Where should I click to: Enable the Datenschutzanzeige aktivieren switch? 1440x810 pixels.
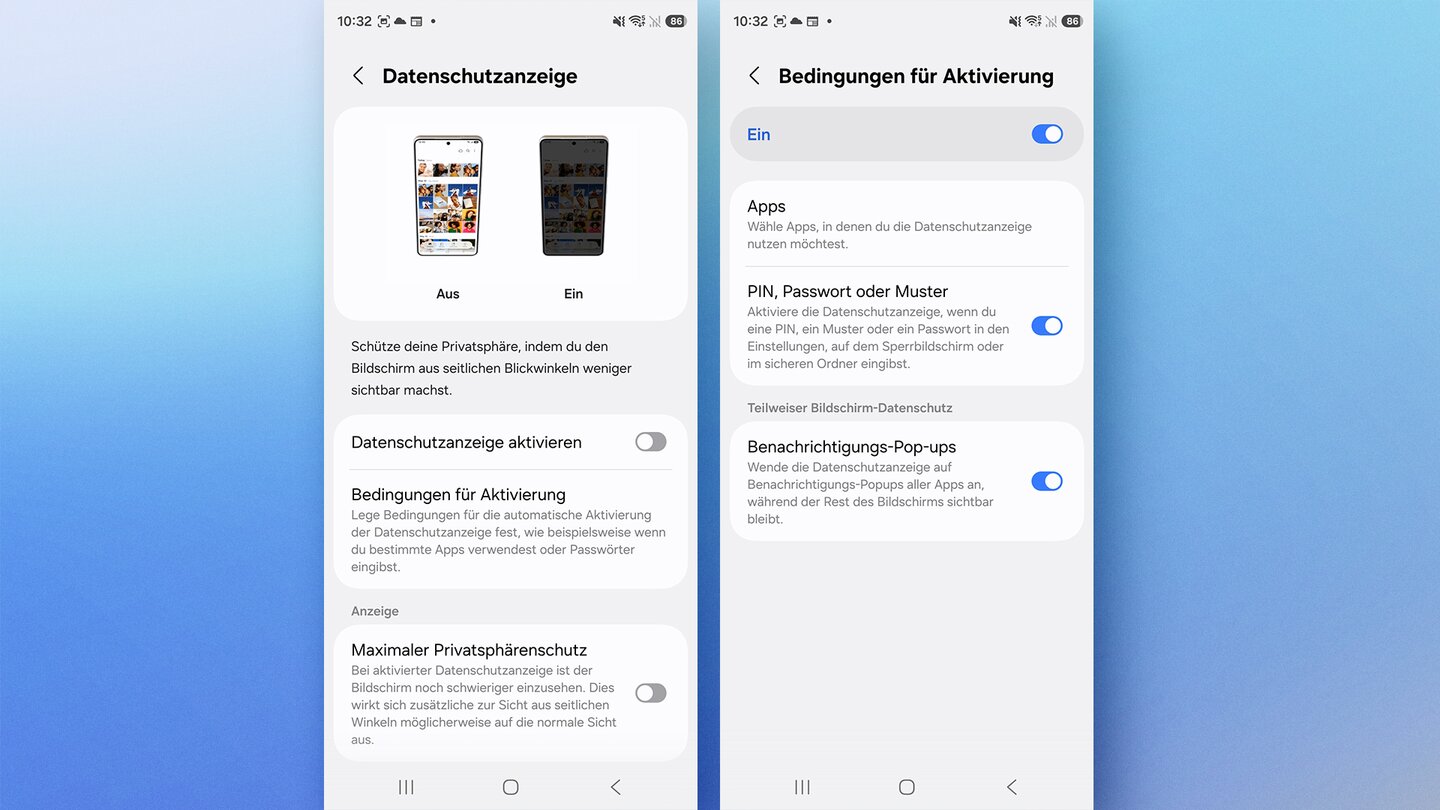coord(650,442)
